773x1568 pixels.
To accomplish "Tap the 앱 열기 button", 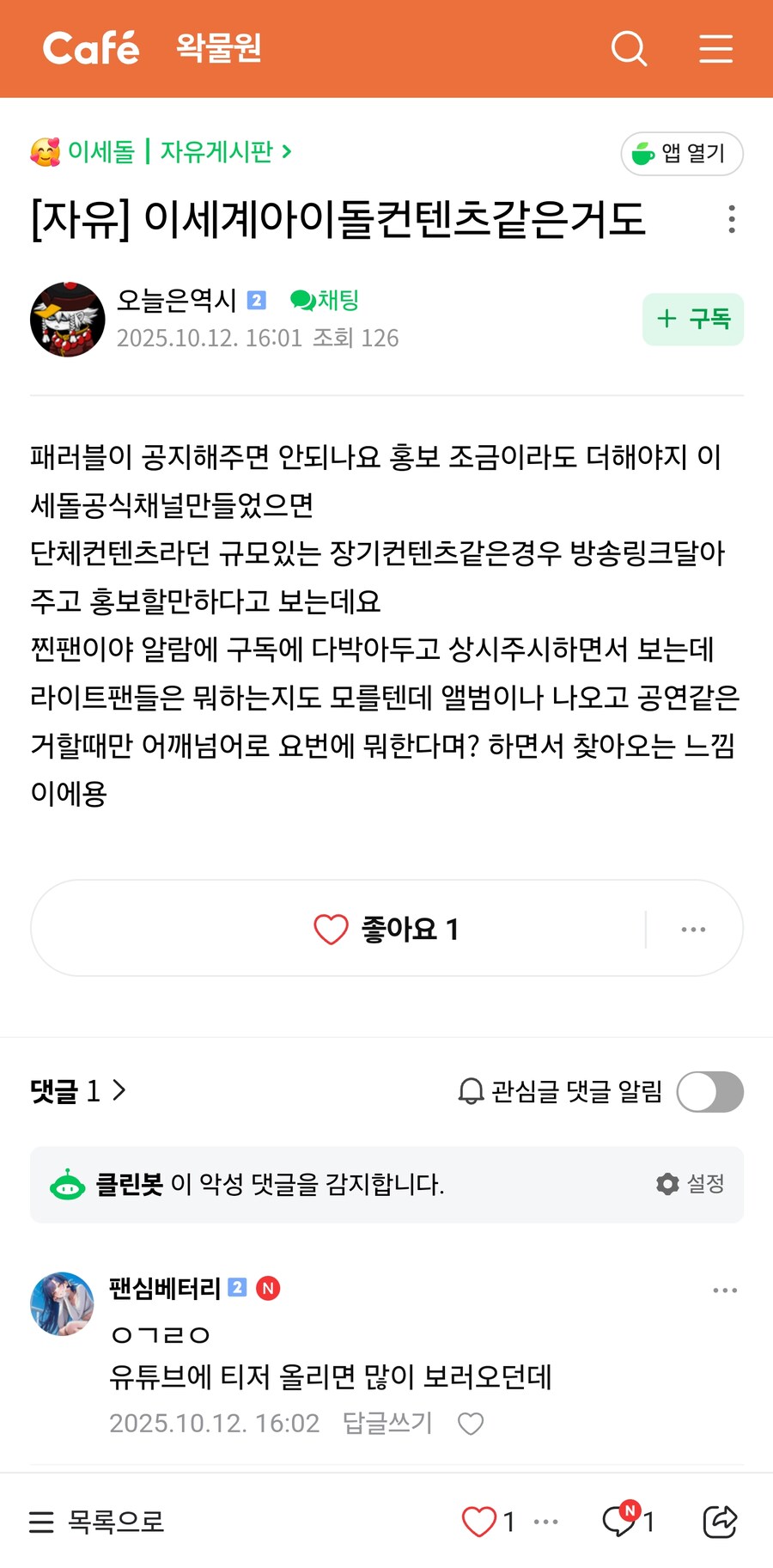I will 681,154.
